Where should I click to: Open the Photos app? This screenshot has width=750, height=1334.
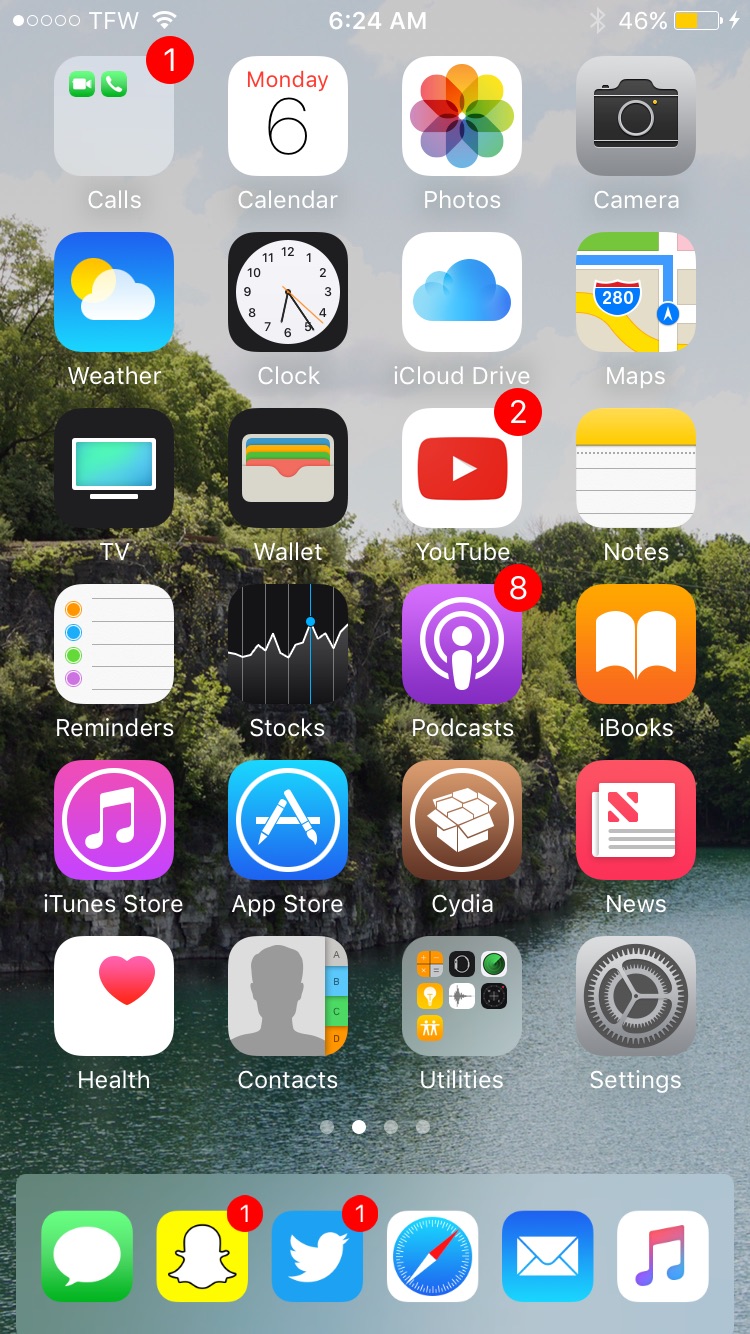[462, 116]
